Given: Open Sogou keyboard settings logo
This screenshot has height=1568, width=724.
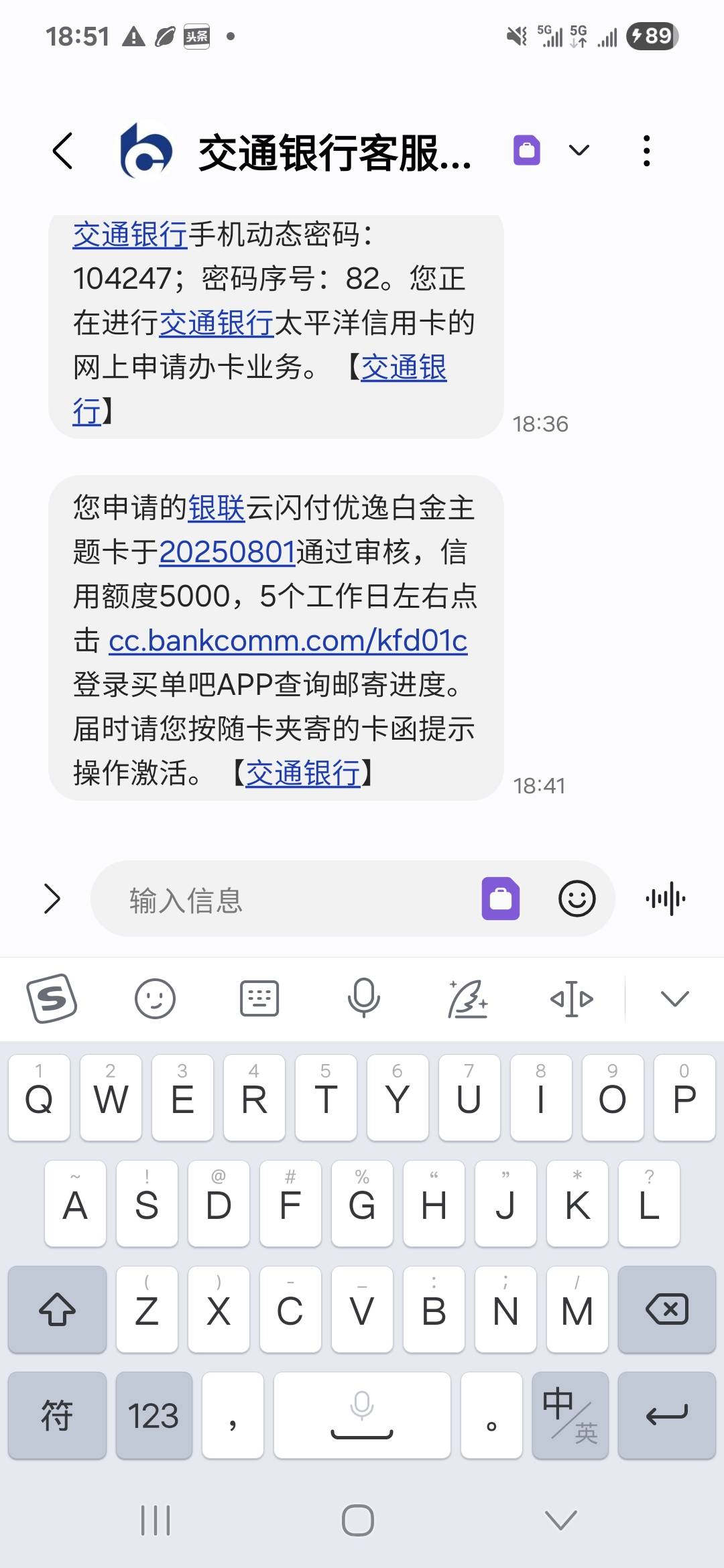Looking at the screenshot, I should pyautogui.click(x=52, y=998).
